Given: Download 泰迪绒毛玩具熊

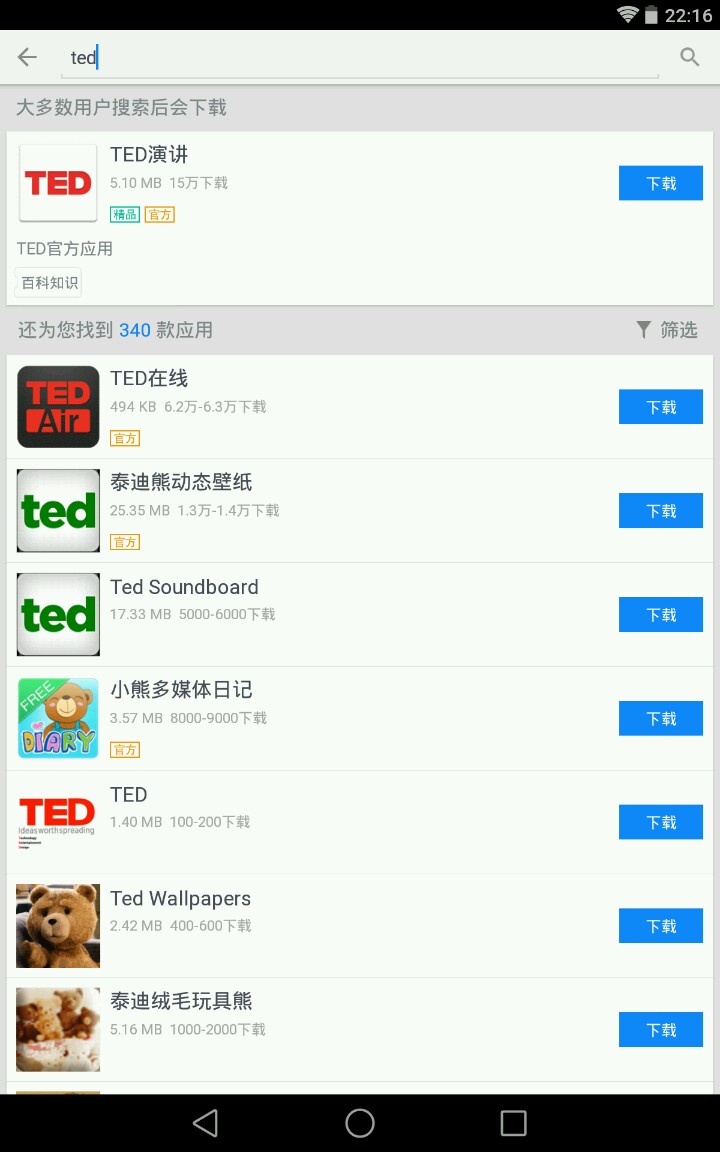Looking at the screenshot, I should click(x=660, y=1030).
